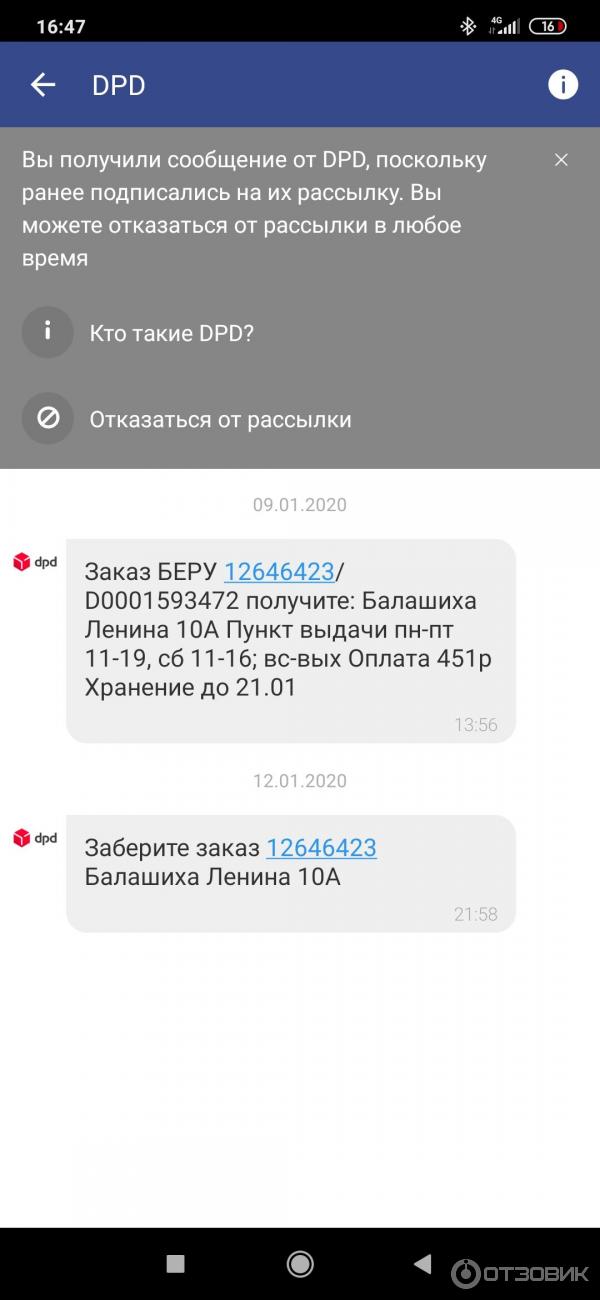Open recent apps with the square button
This screenshot has height=1300, width=600.
coord(175,1264)
